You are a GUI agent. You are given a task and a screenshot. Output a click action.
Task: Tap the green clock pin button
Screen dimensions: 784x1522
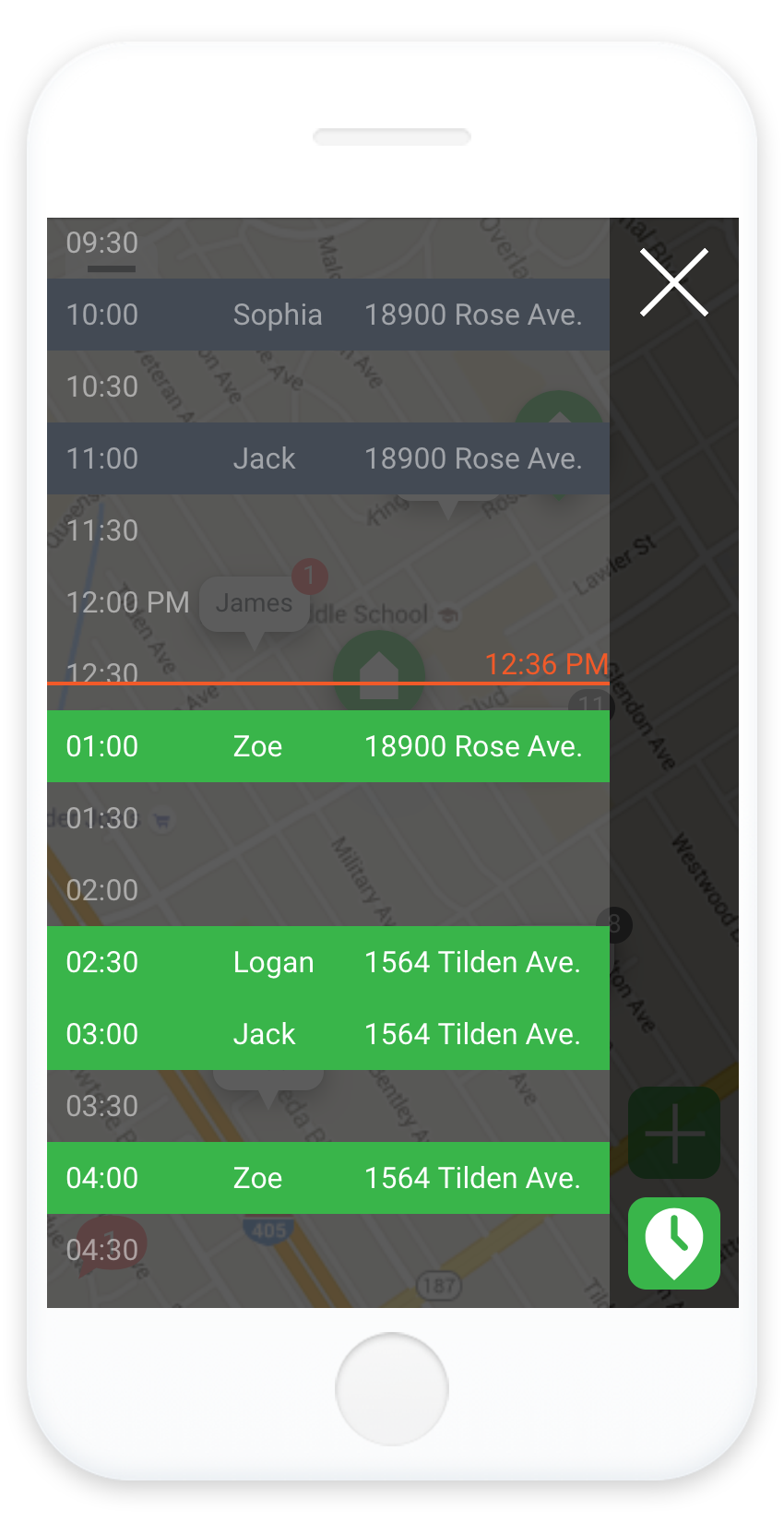674,1243
